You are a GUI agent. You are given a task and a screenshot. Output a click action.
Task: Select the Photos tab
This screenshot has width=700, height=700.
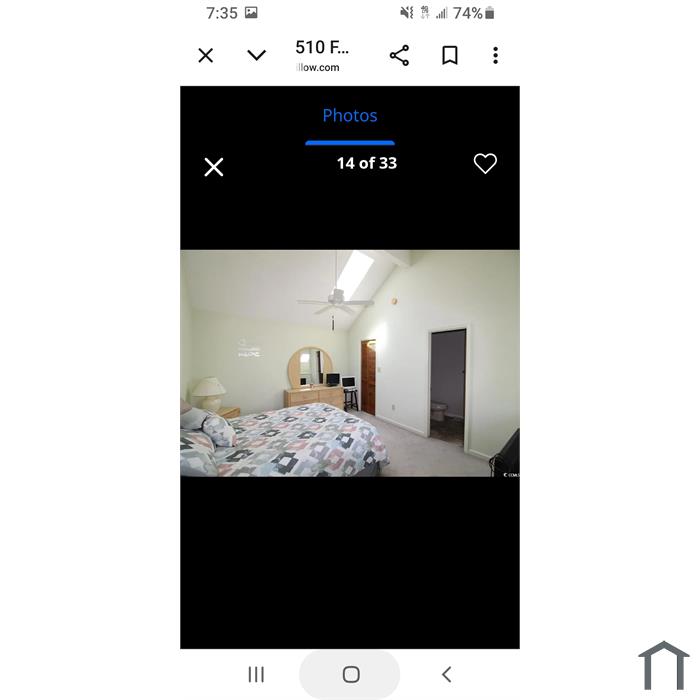click(350, 116)
